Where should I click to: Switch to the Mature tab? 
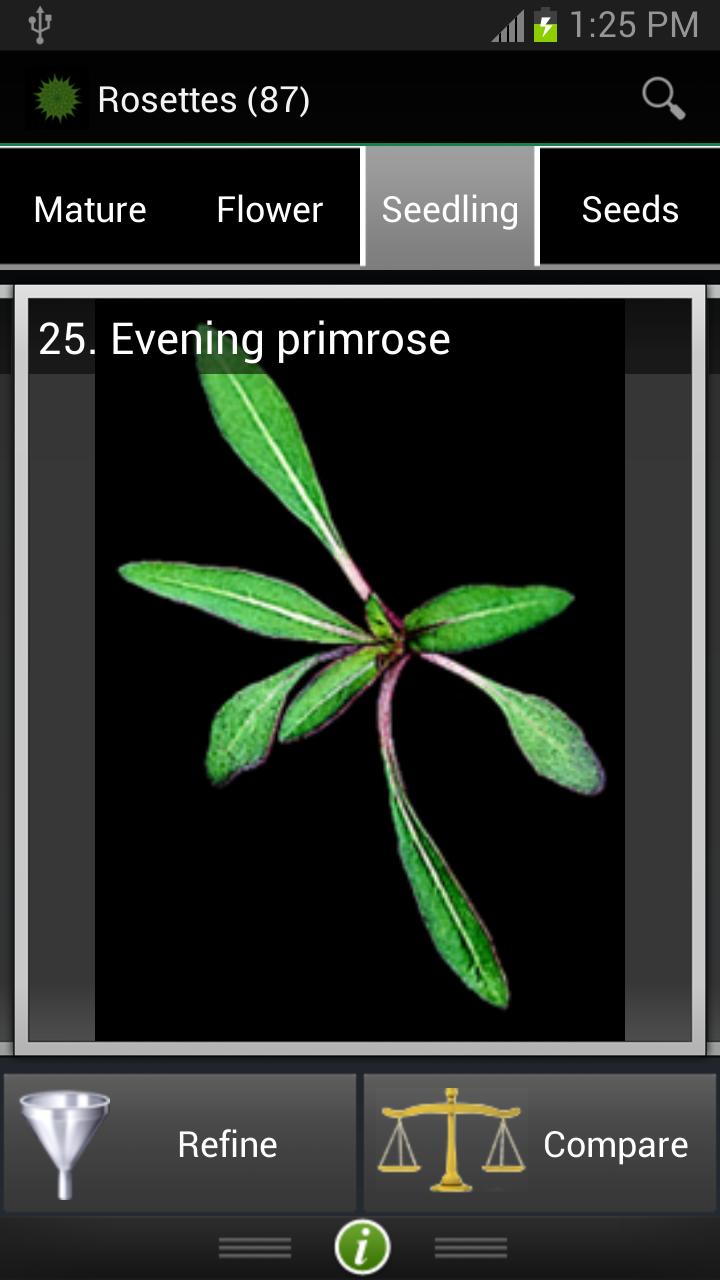(x=90, y=210)
